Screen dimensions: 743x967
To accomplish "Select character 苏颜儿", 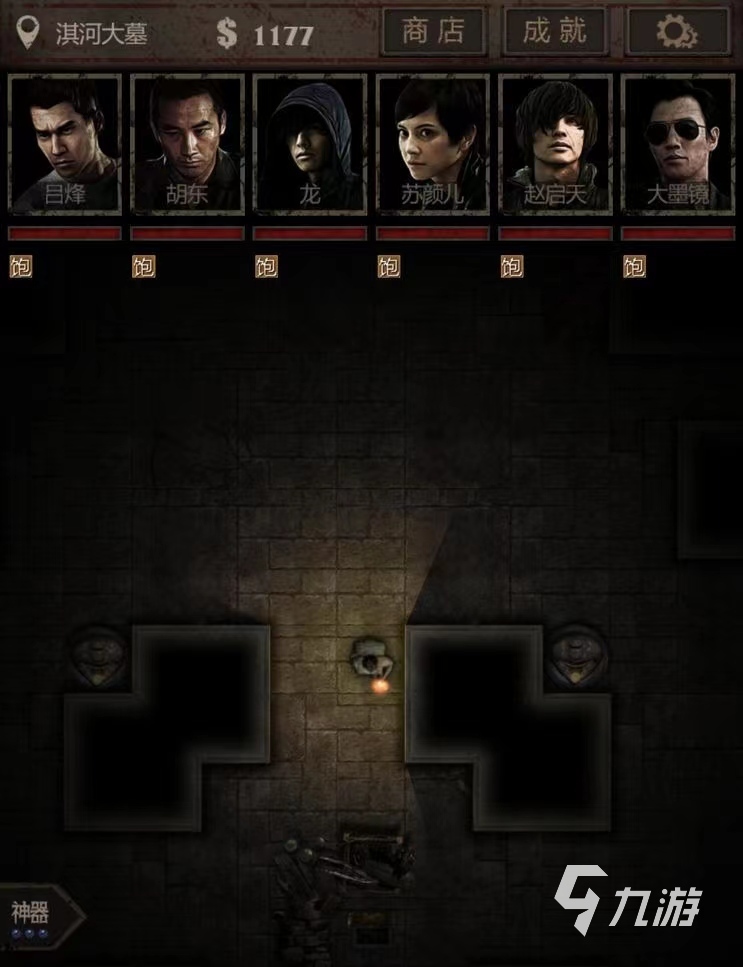I will tap(432, 143).
